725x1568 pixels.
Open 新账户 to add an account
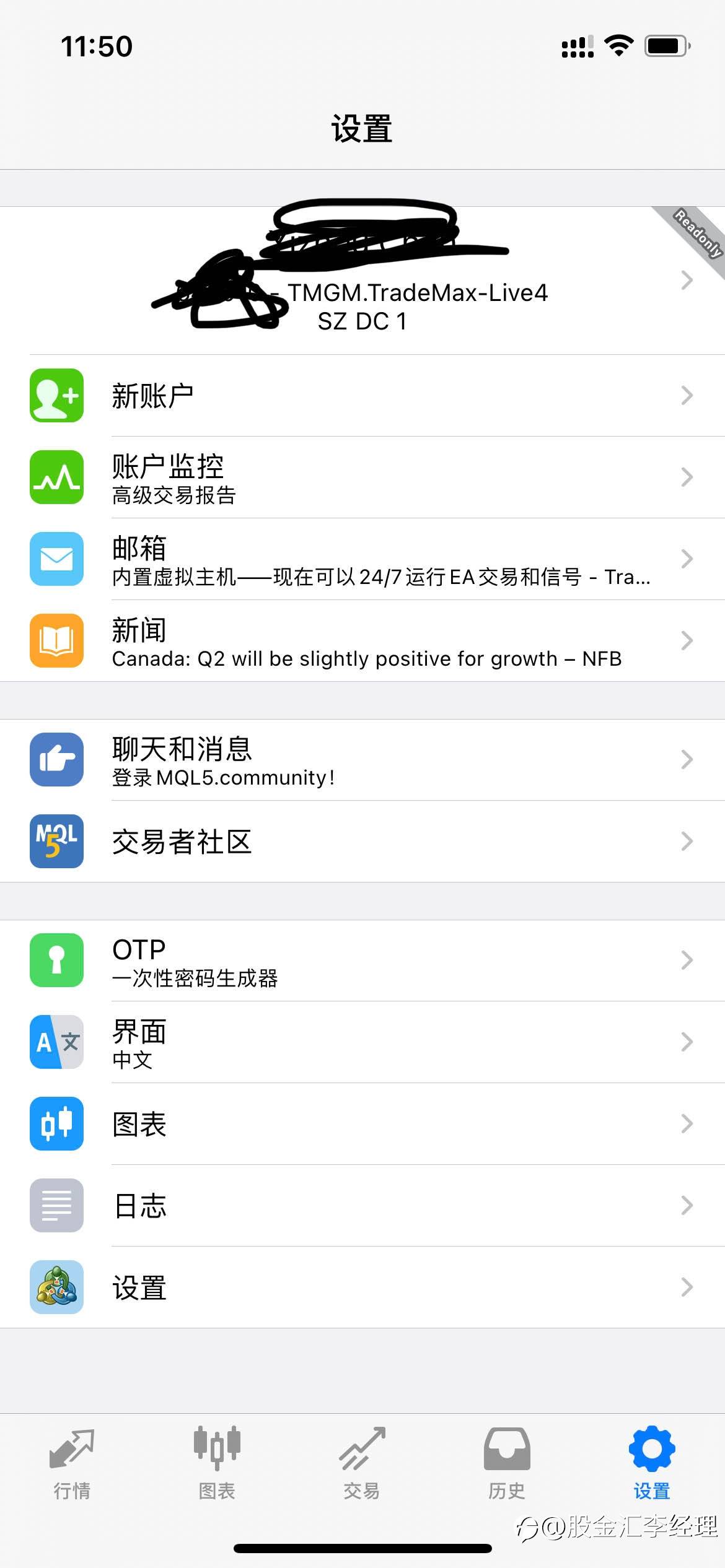click(x=362, y=395)
